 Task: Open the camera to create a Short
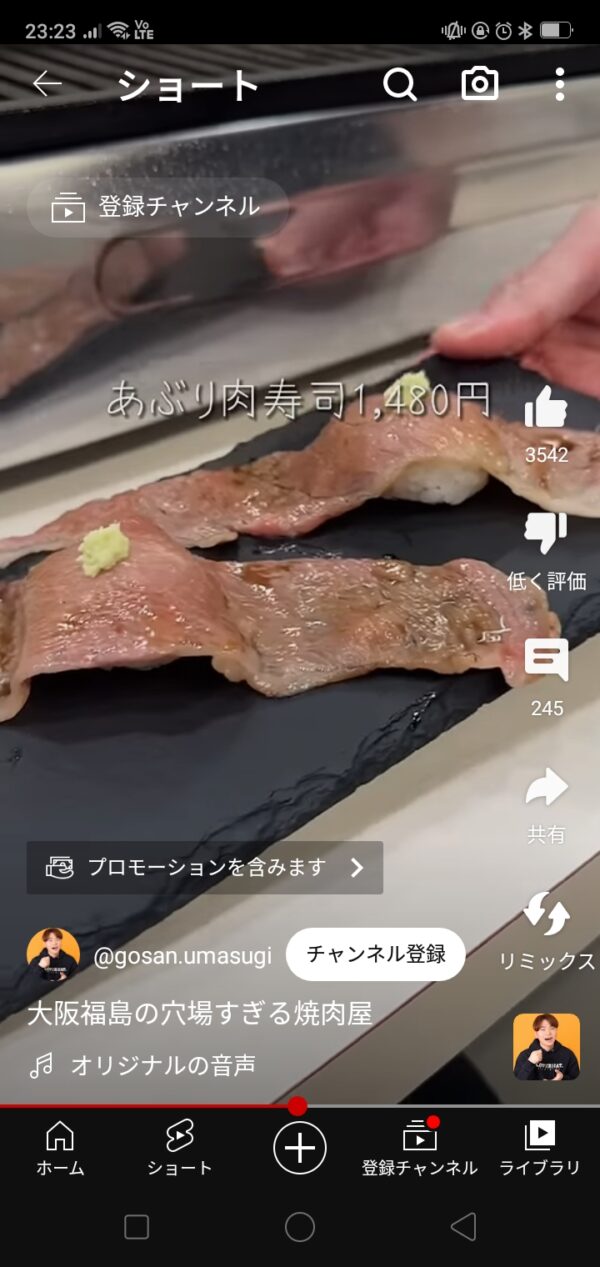(480, 85)
